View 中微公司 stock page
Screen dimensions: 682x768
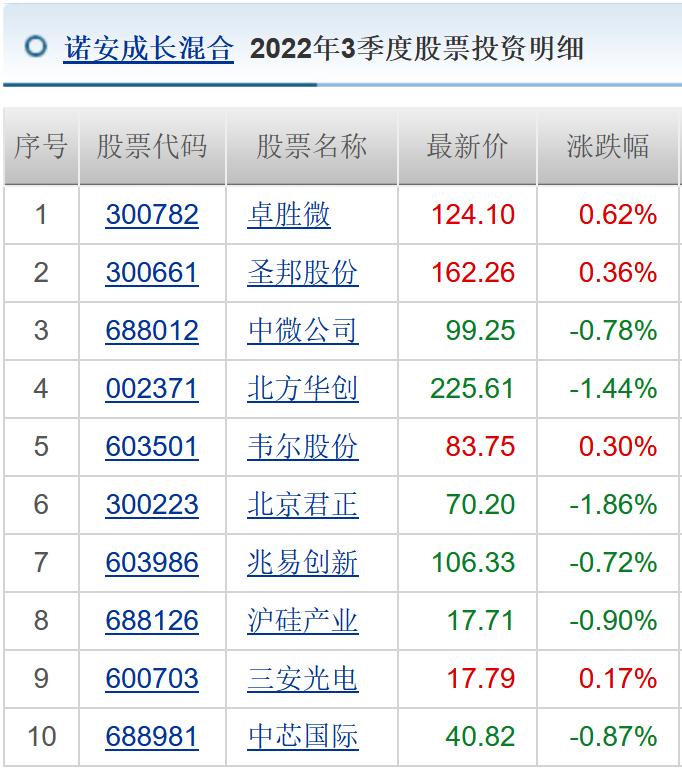302,330
